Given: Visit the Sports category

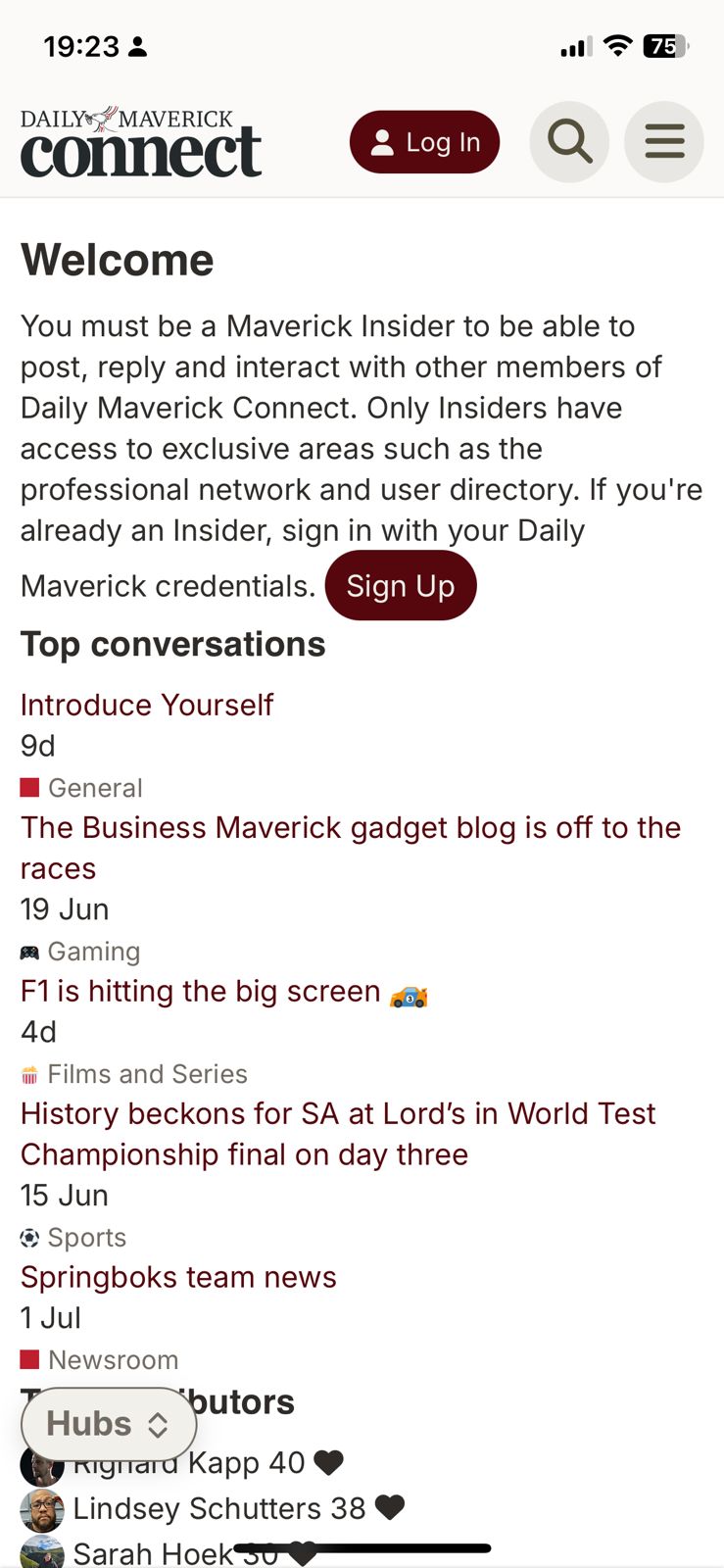Looking at the screenshot, I should pyautogui.click(x=86, y=1238).
